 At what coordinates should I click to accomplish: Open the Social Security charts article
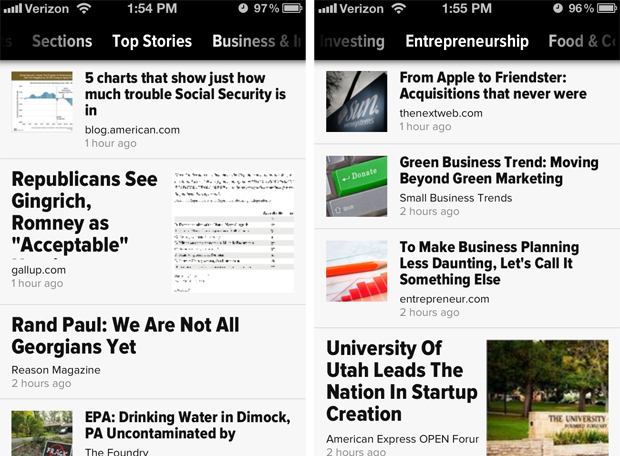[x=185, y=94]
